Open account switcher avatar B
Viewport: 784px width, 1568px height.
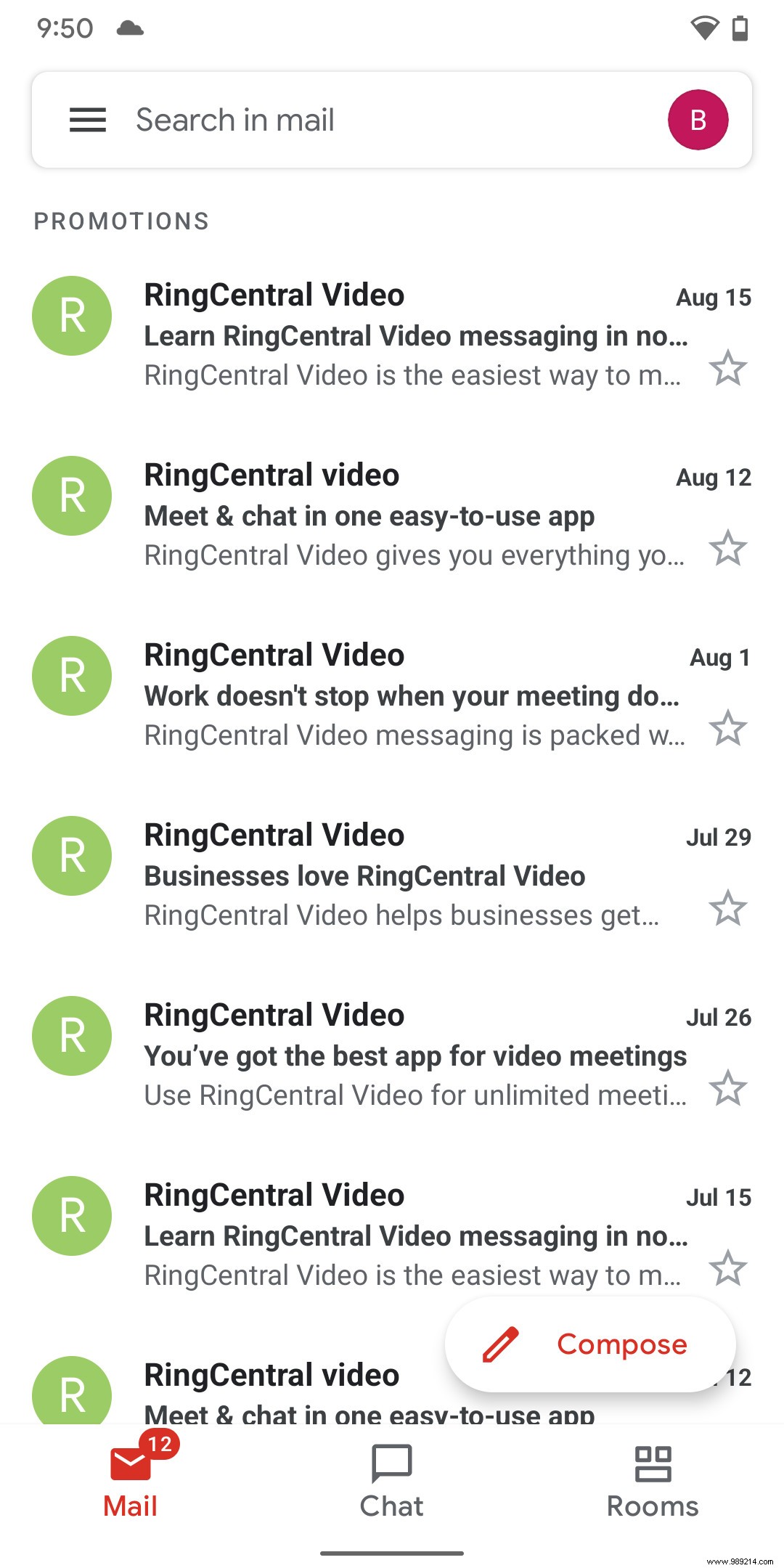coord(697,120)
